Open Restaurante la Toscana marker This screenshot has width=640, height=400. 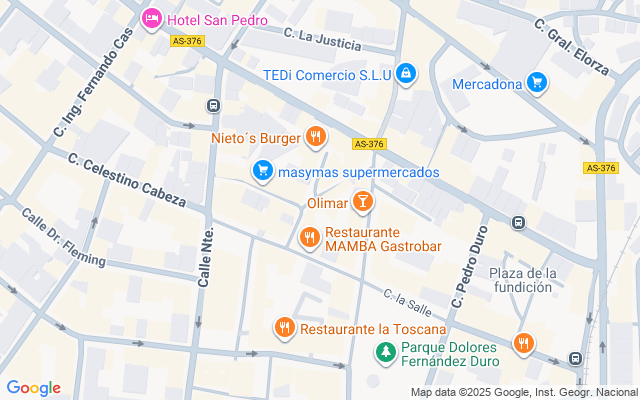click(x=285, y=327)
